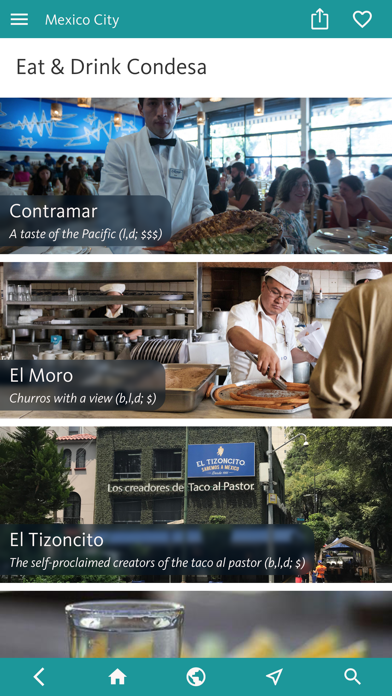Share this Condesa list
Image resolution: width=392 pixels, height=696 pixels.
click(x=320, y=20)
